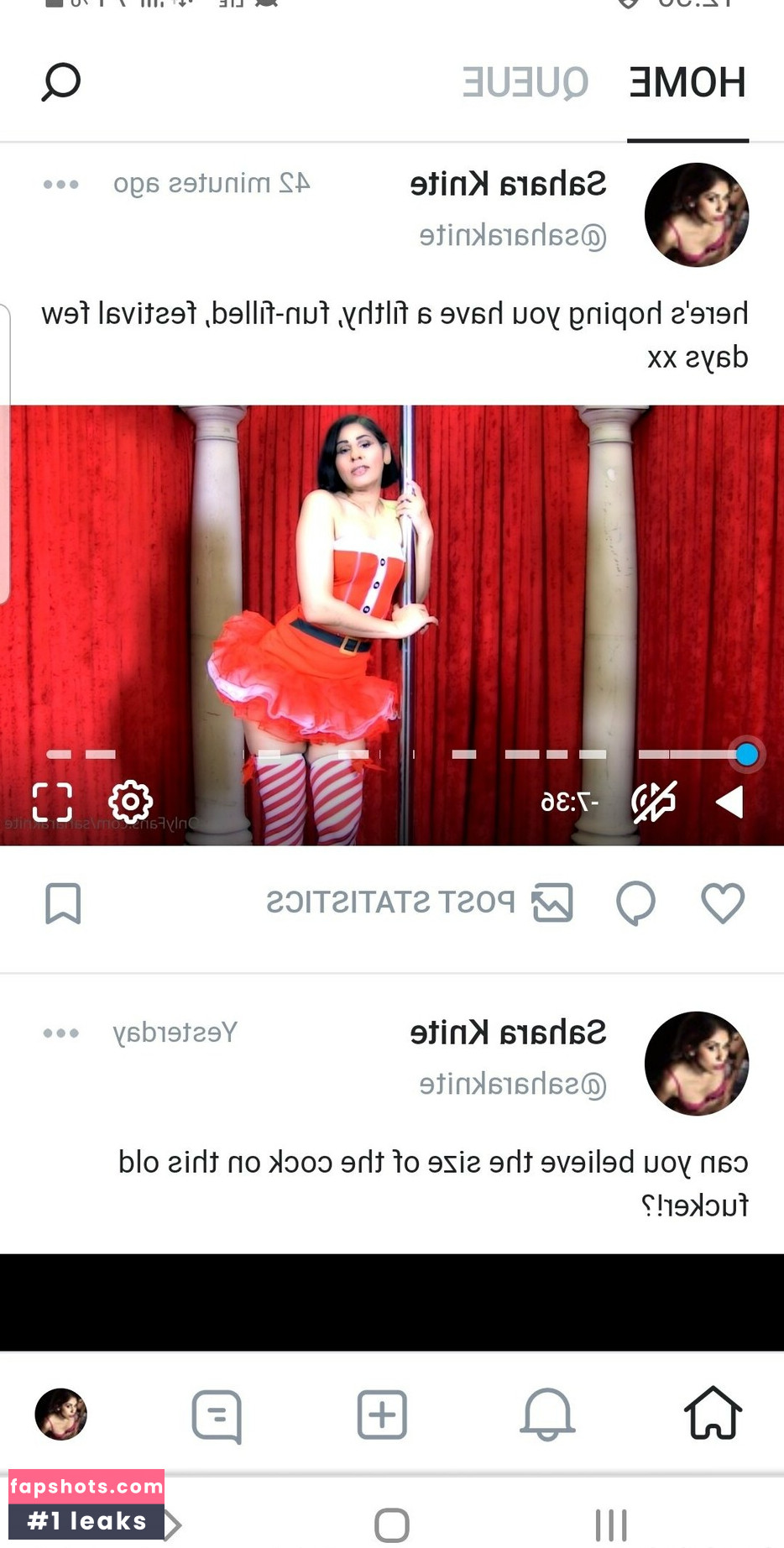784x1548 pixels.
Task: Open Sahara Knite's avatar on the Yesterday post
Action: [696, 1064]
